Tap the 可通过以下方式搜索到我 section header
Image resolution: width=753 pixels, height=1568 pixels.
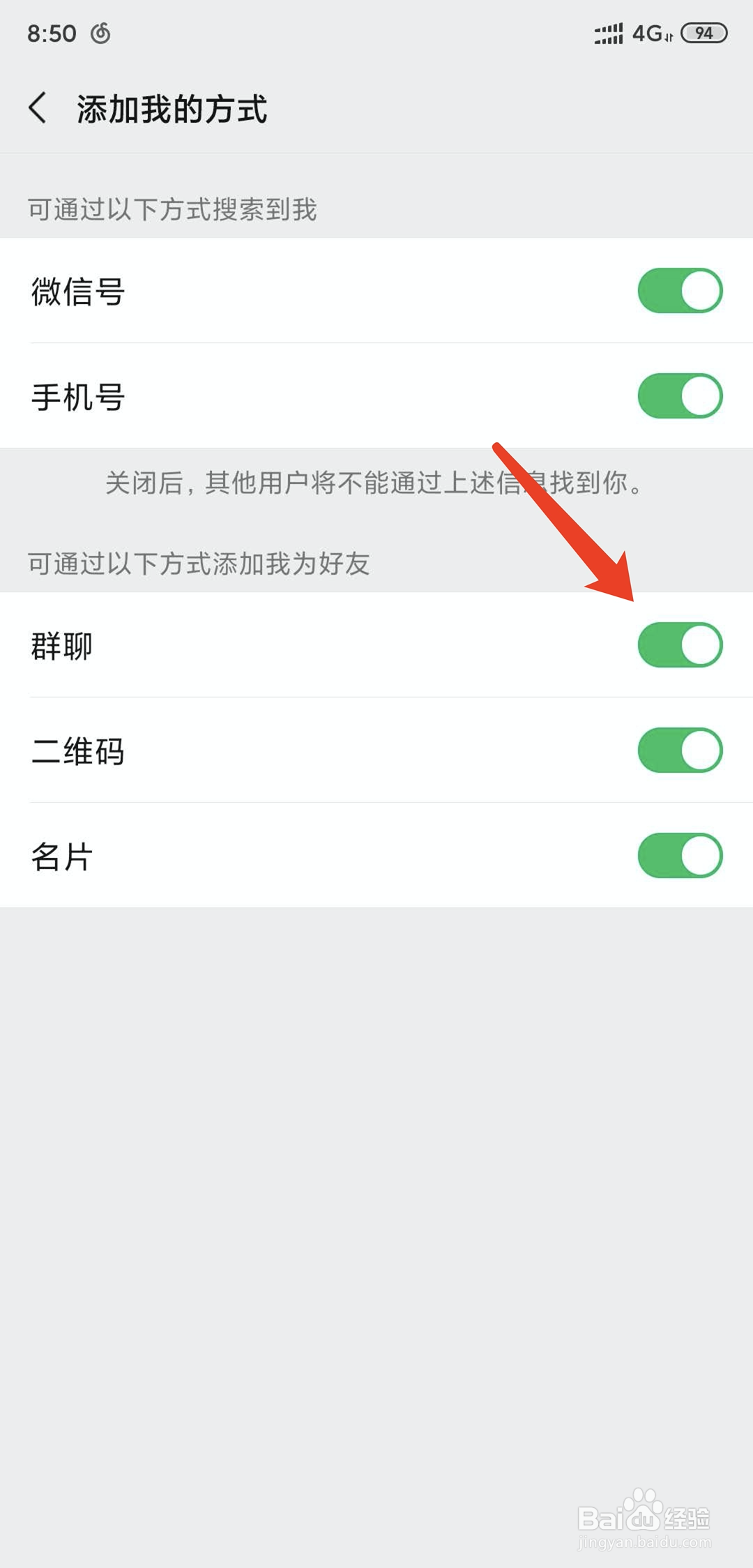click(x=173, y=207)
